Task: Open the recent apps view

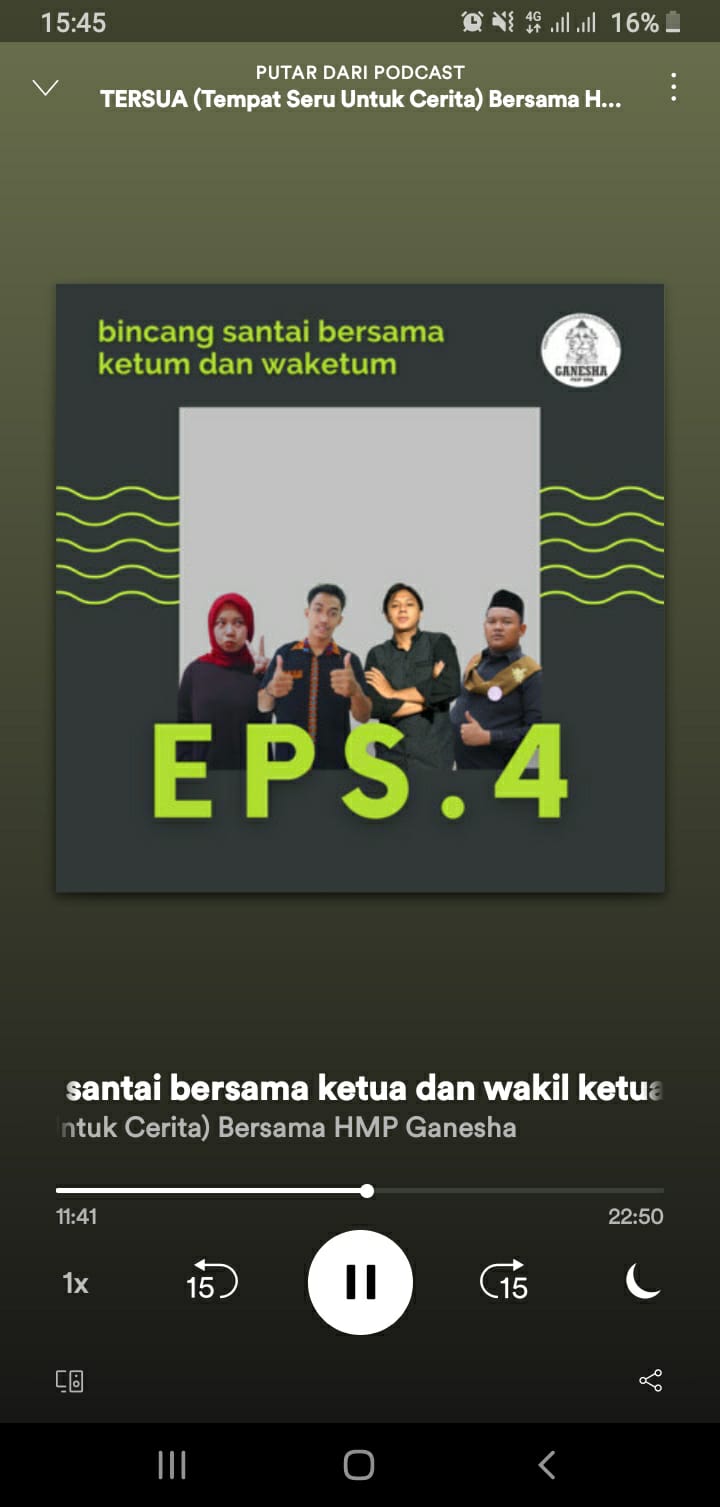Action: (172, 1465)
